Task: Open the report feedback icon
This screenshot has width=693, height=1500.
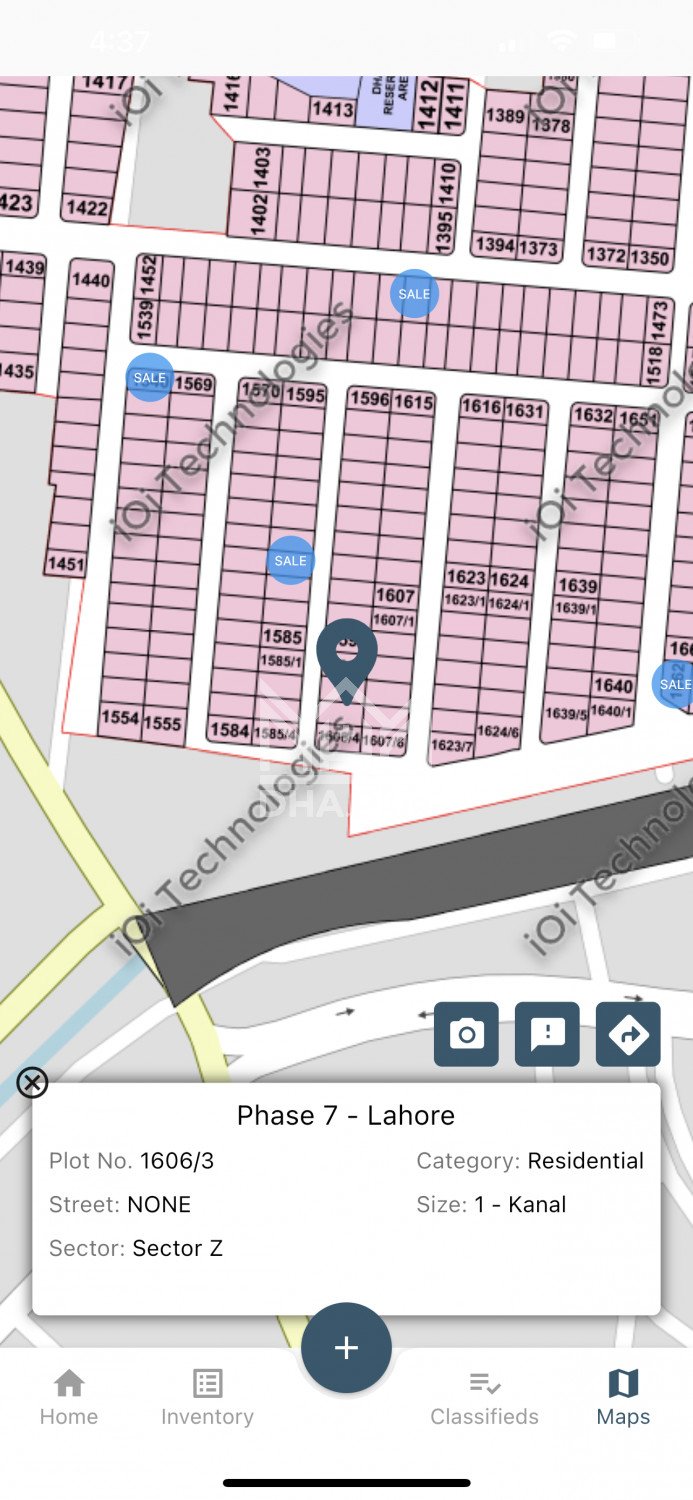Action: [x=547, y=1034]
